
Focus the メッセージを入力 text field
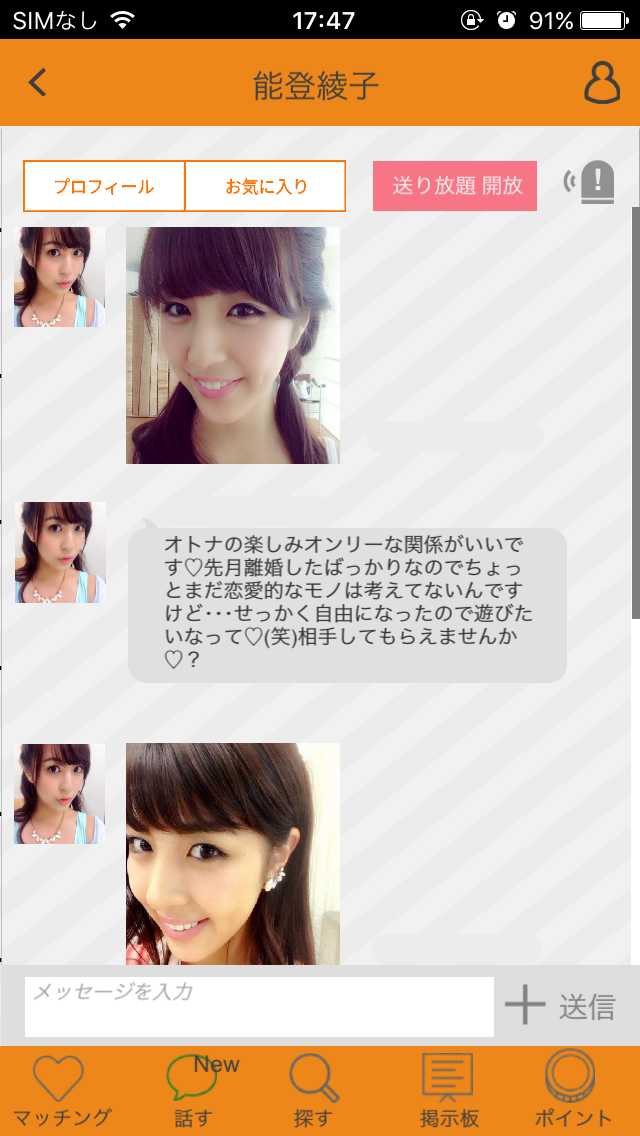tap(259, 1006)
